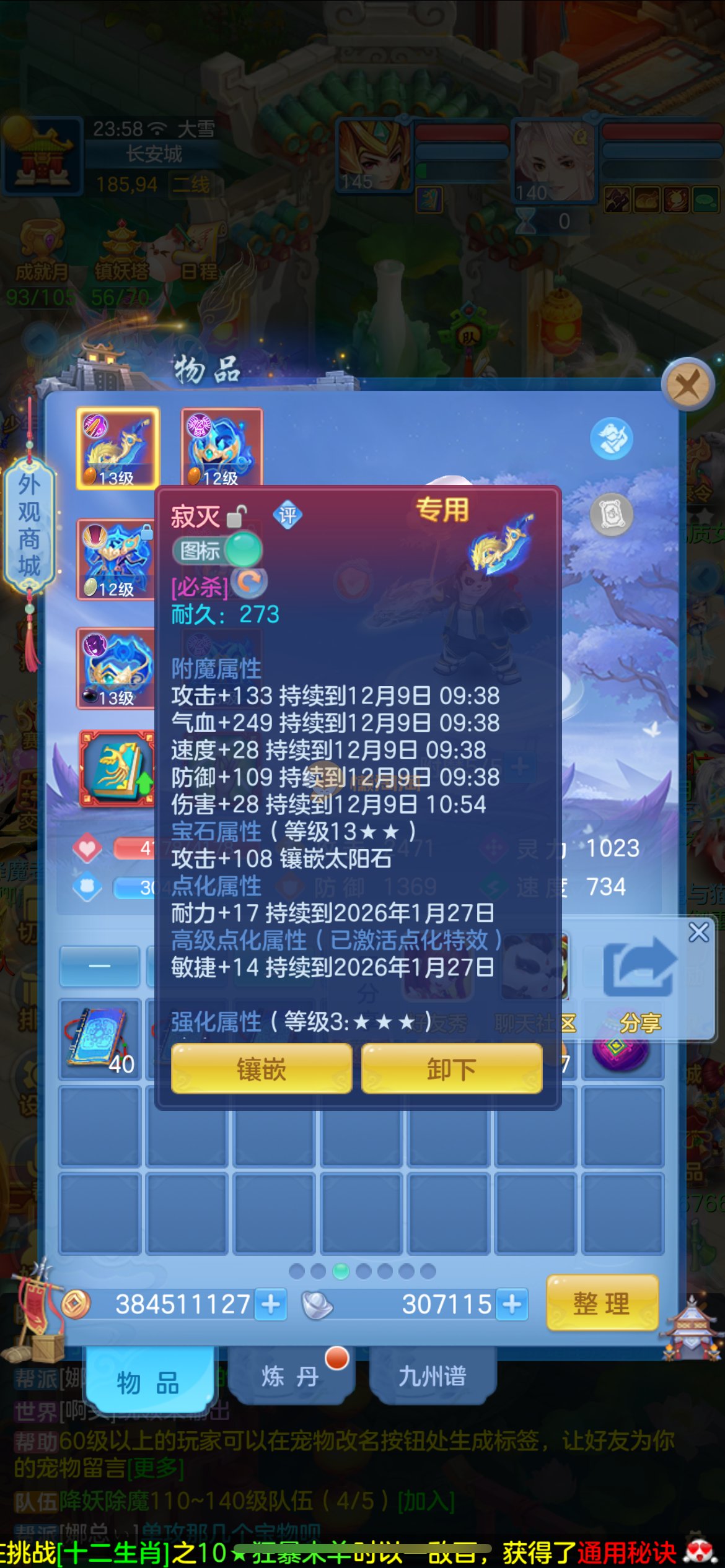725x1568 pixels.
Task: Switch to the 九州谱 tab
Action: pos(432,1376)
